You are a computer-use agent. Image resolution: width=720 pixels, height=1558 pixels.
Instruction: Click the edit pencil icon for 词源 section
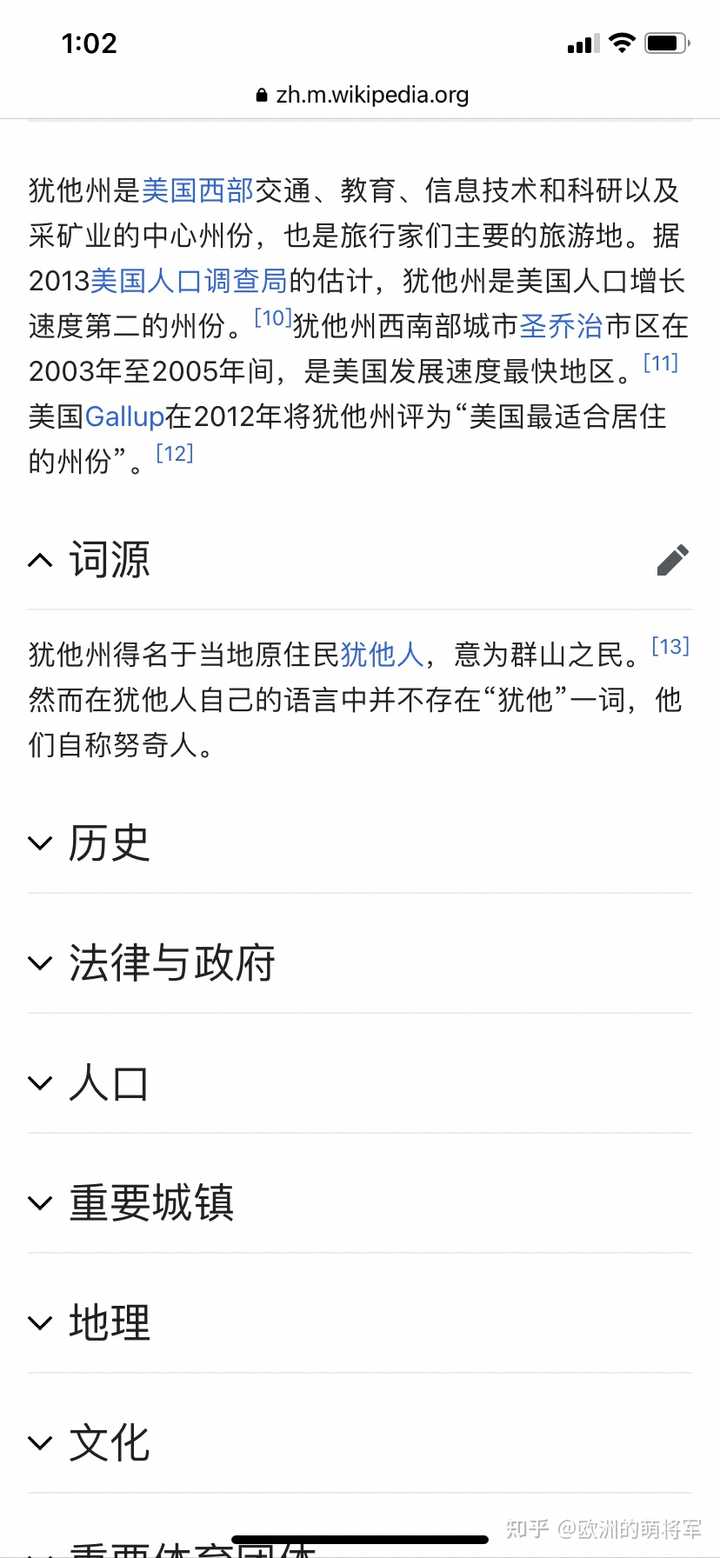[x=674, y=560]
